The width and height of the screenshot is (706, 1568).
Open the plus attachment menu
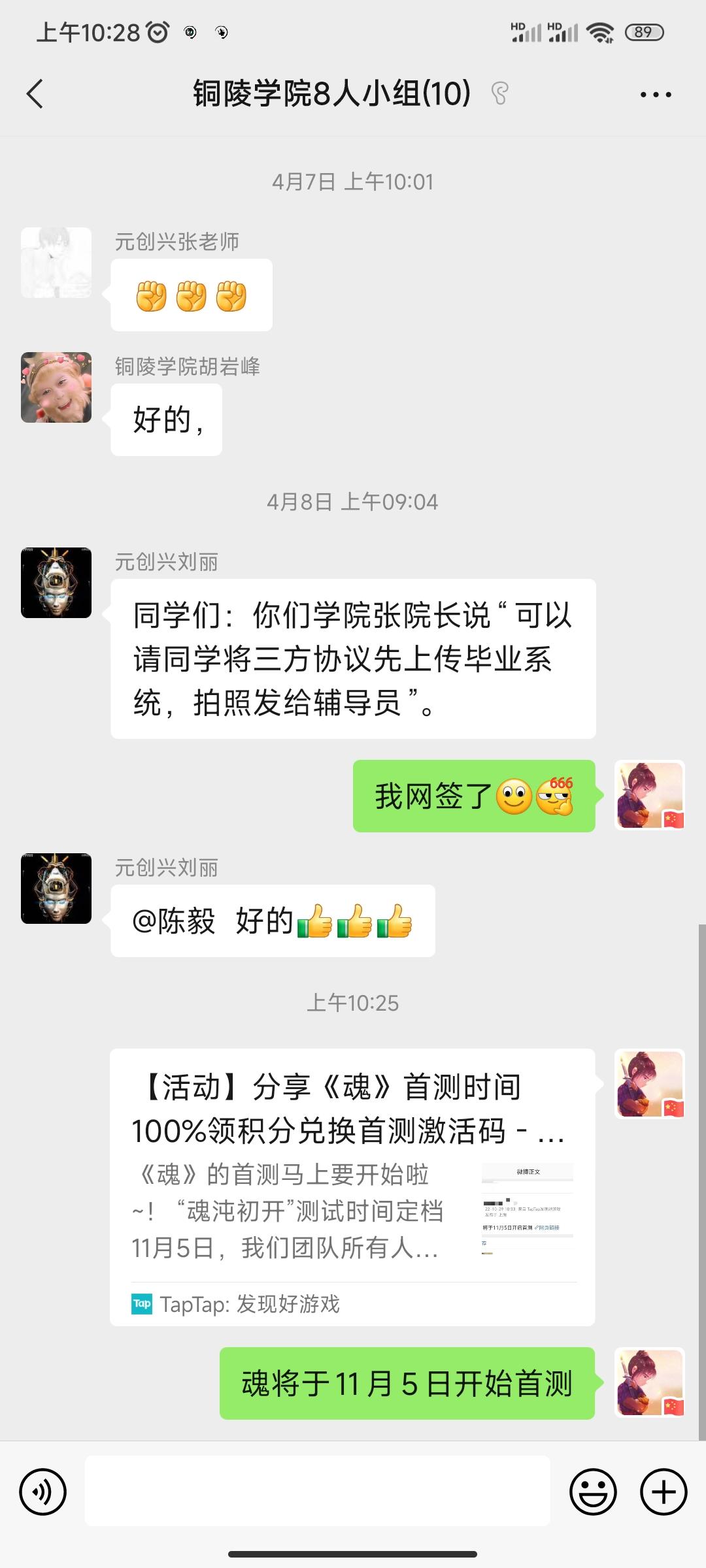pyautogui.click(x=664, y=1492)
